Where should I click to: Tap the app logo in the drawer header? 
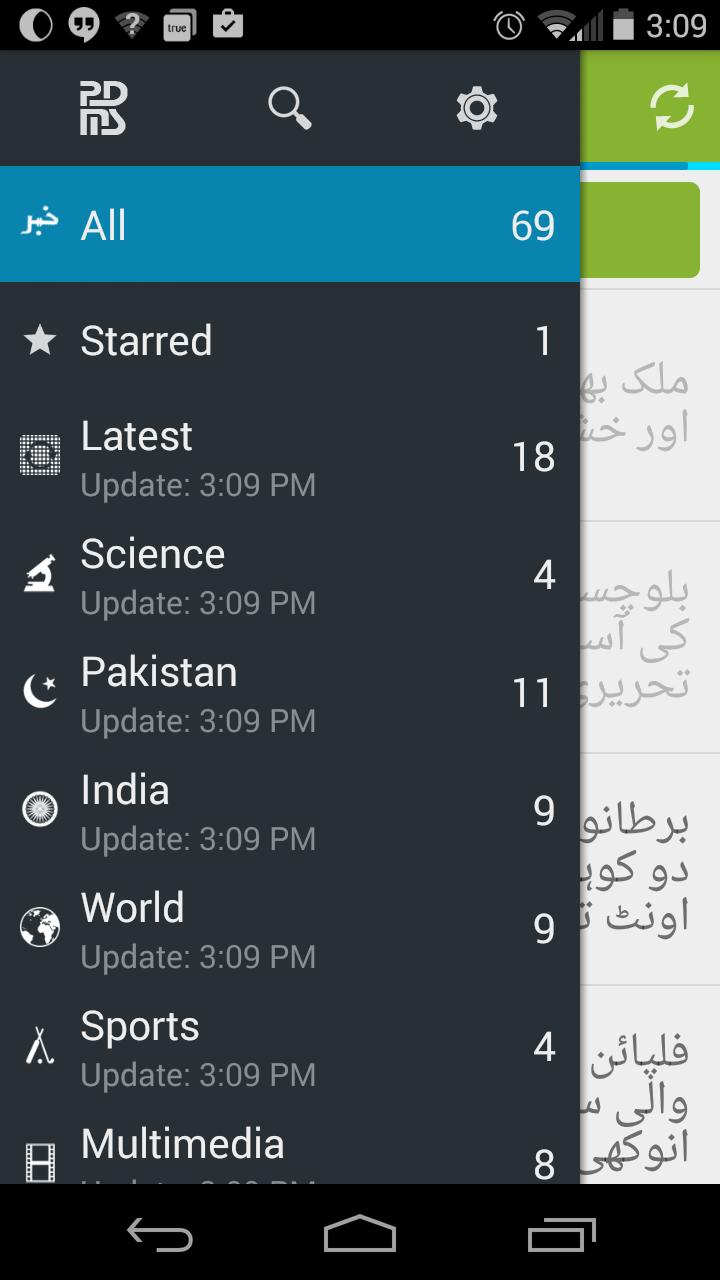[103, 107]
